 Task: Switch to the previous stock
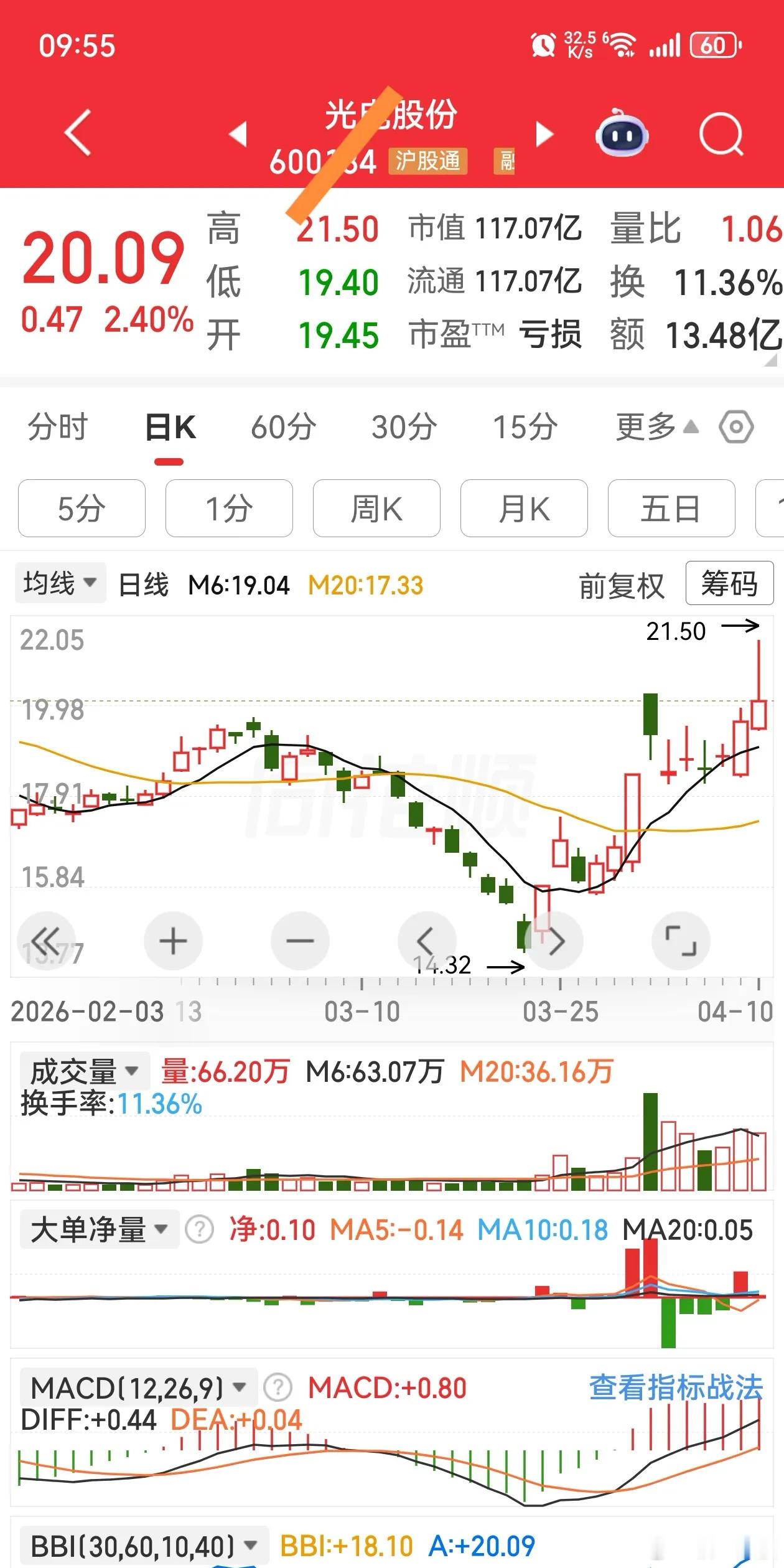pos(238,134)
